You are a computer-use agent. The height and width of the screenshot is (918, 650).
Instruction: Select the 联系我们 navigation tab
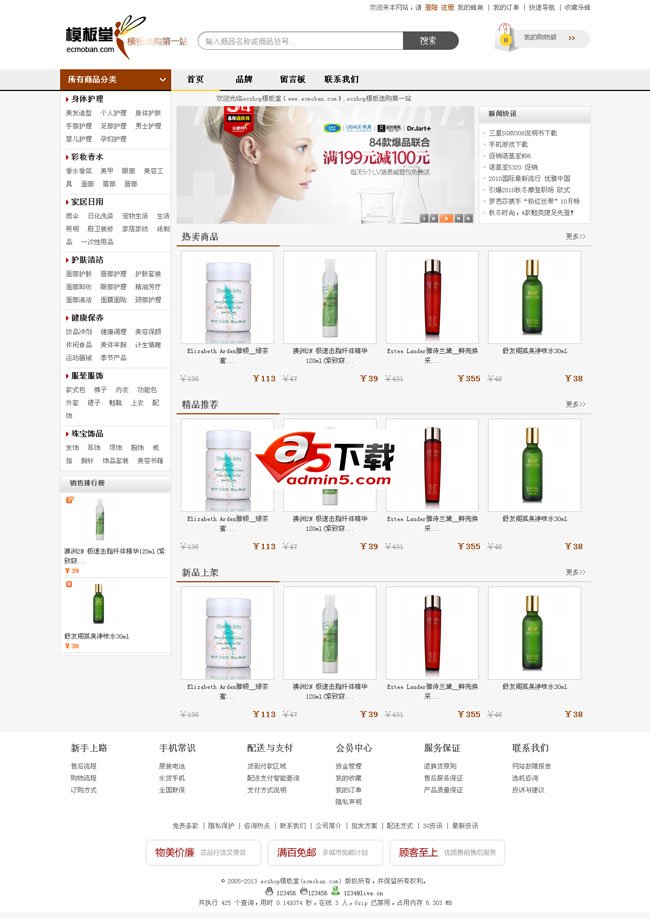341,79
